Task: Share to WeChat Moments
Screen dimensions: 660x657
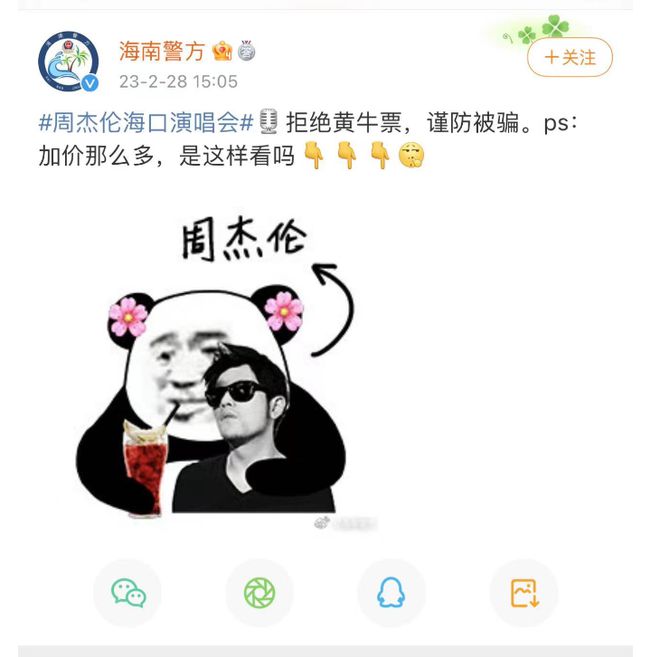Action: point(260,593)
